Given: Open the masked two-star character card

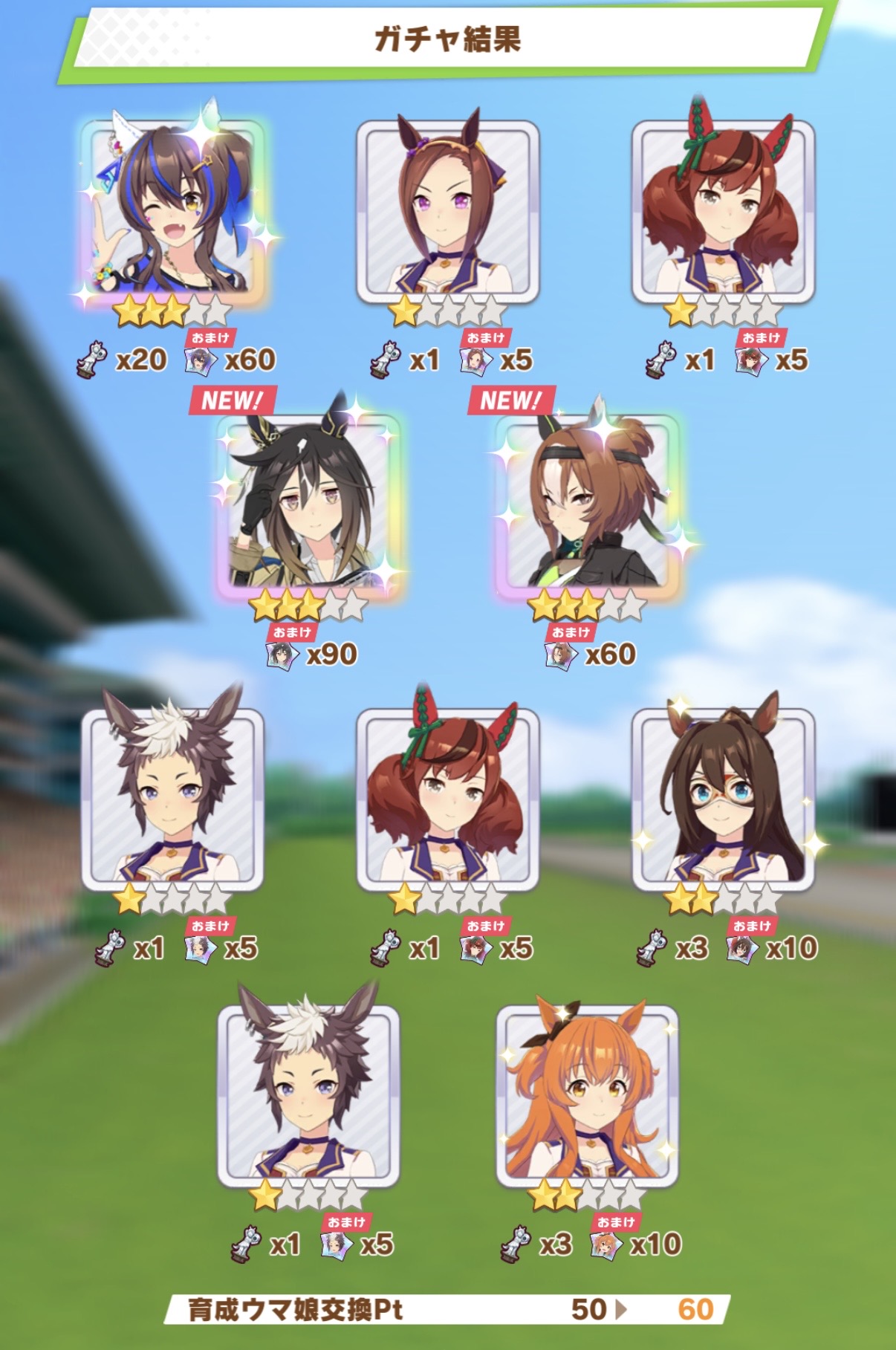Looking at the screenshot, I should click(x=723, y=800).
